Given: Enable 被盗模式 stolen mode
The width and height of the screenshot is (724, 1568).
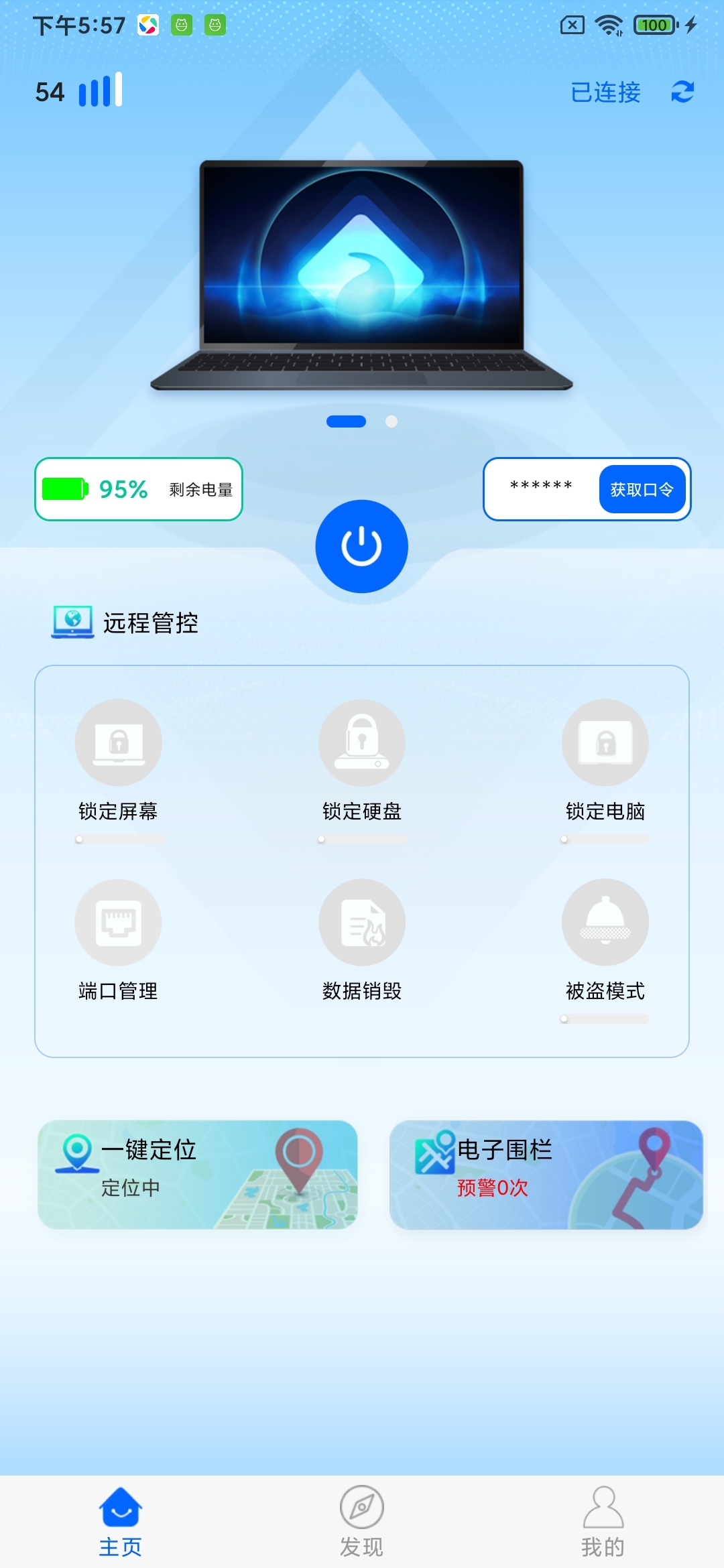Looking at the screenshot, I should click(605, 923).
